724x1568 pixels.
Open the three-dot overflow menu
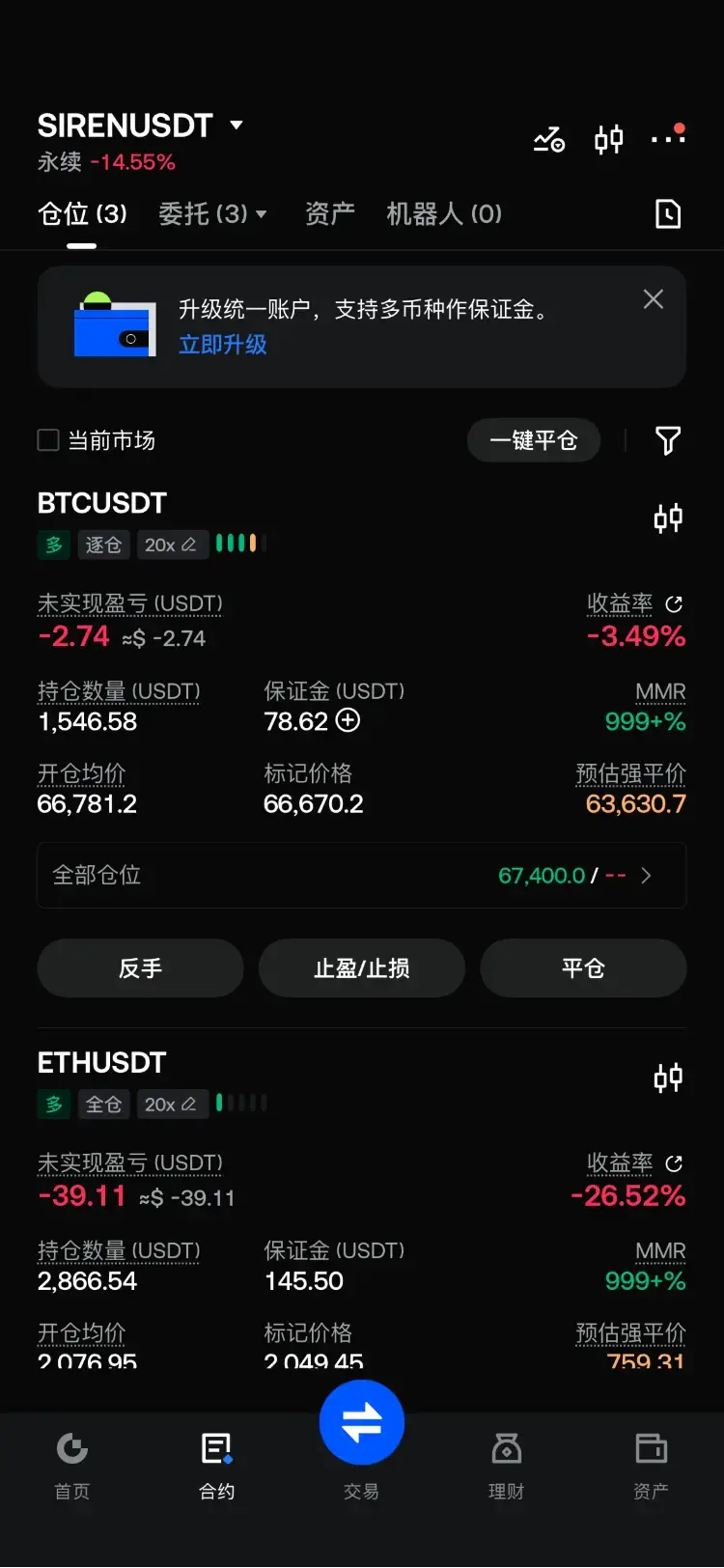667,139
